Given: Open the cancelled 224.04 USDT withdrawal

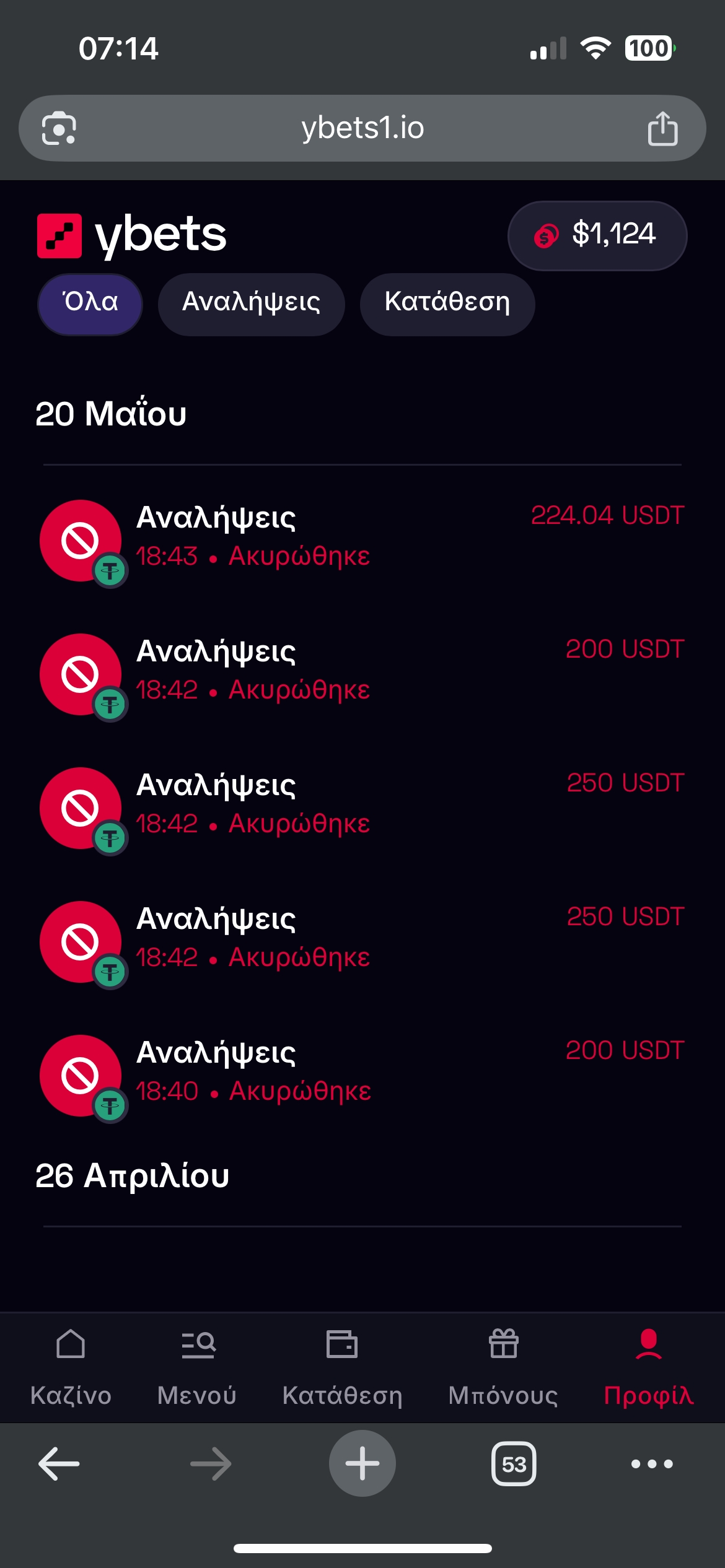Looking at the screenshot, I should pyautogui.click(x=362, y=538).
